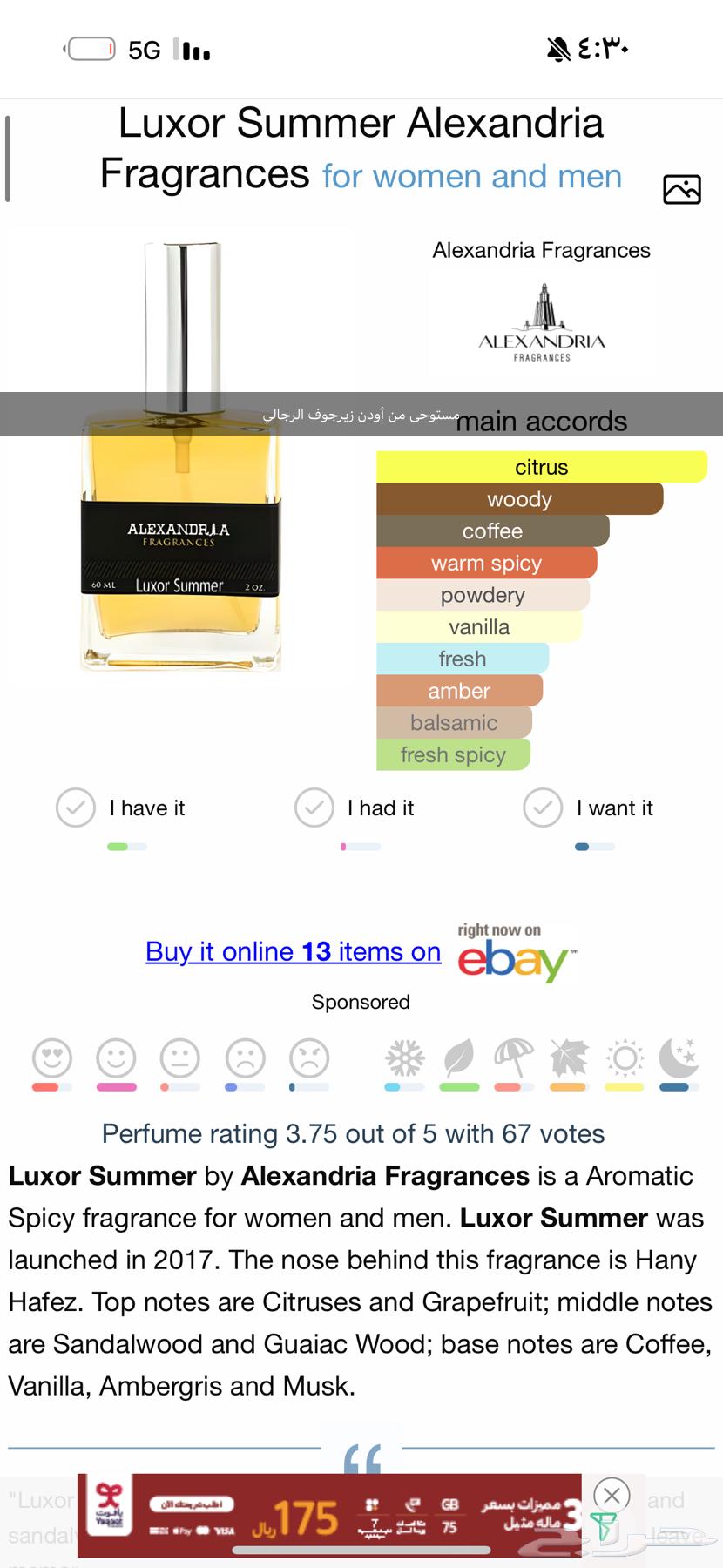Image resolution: width=723 pixels, height=1568 pixels.
Task: Vote fall with the maple leaf icon
Action: point(569,1058)
